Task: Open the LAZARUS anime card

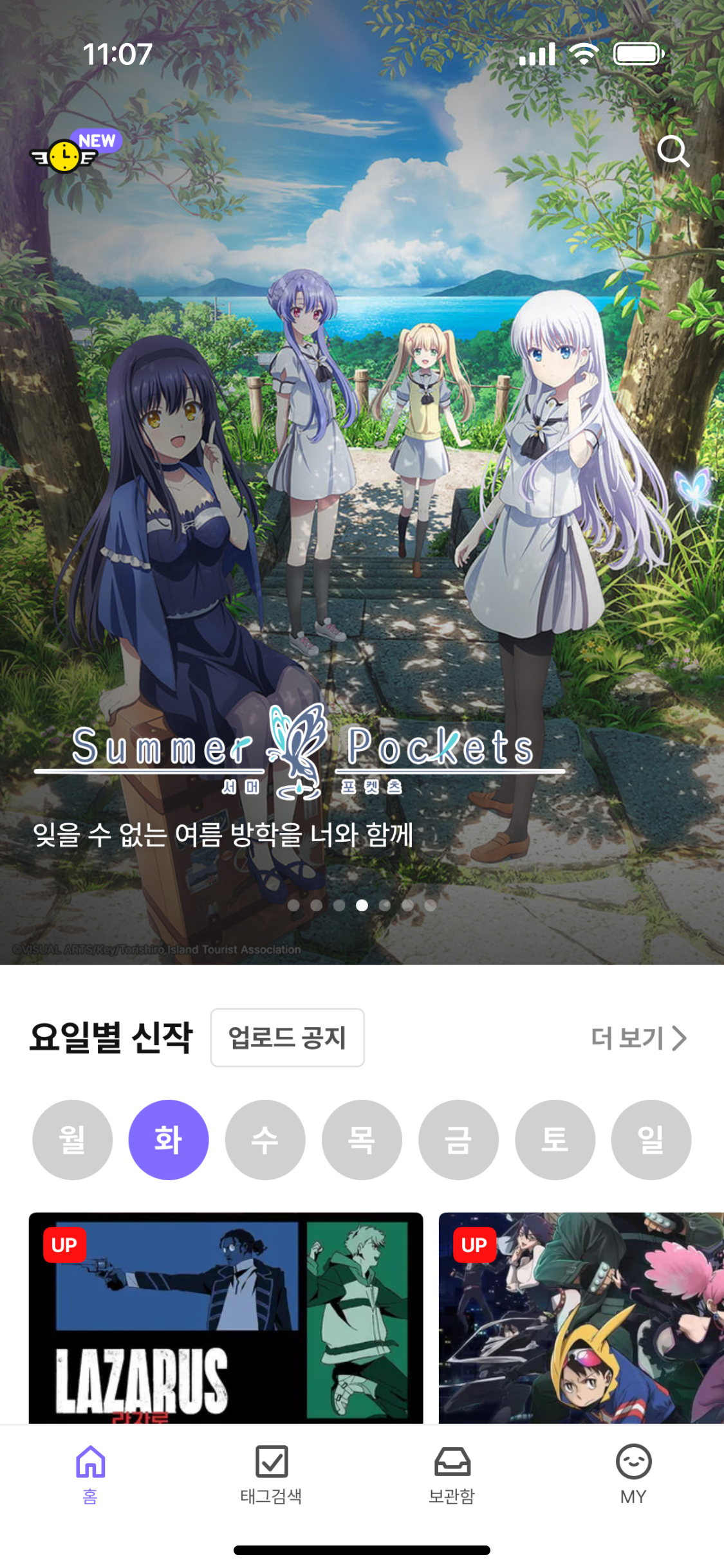Action: [225, 1317]
